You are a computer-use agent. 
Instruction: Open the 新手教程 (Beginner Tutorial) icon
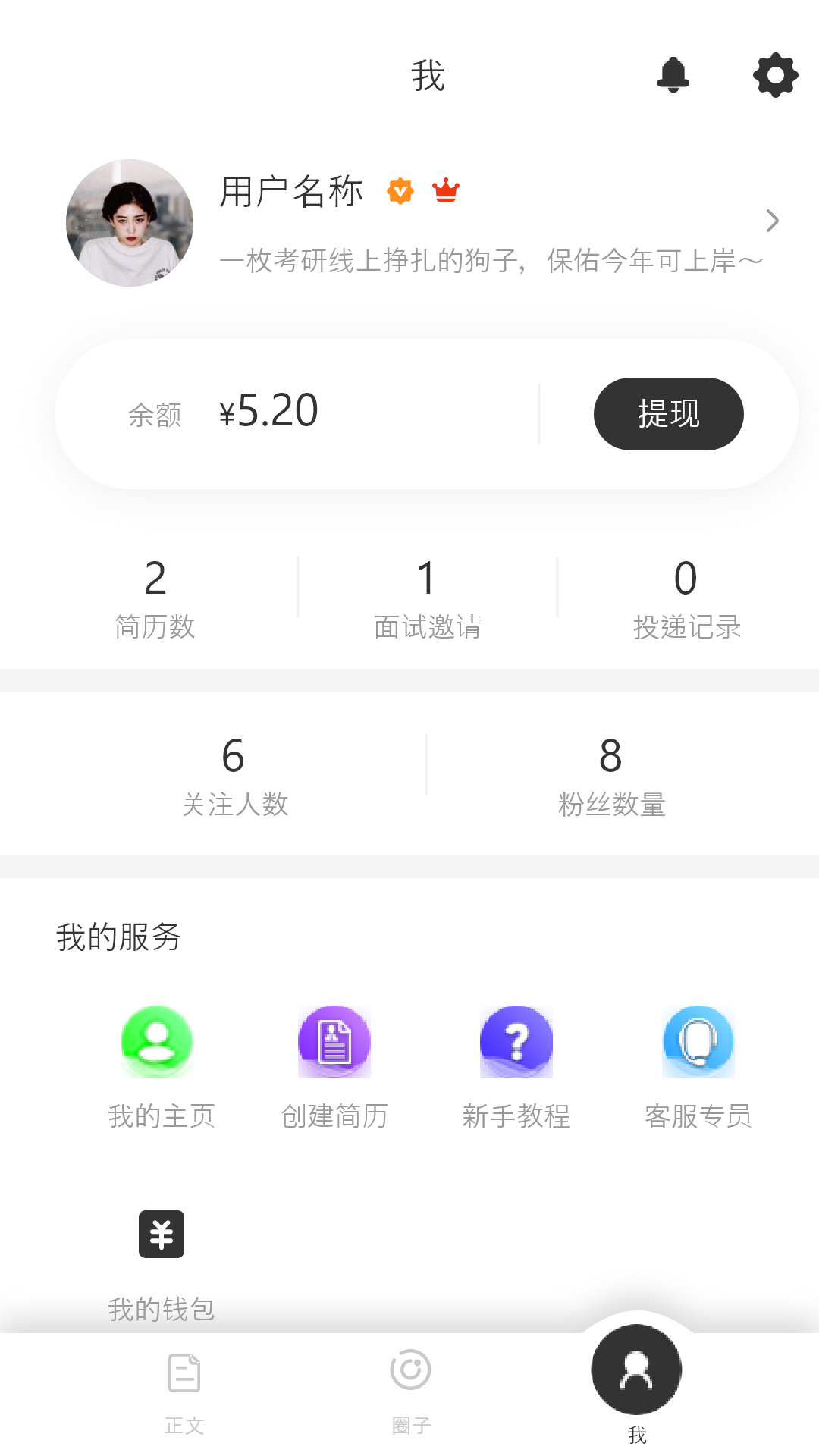(x=516, y=1041)
